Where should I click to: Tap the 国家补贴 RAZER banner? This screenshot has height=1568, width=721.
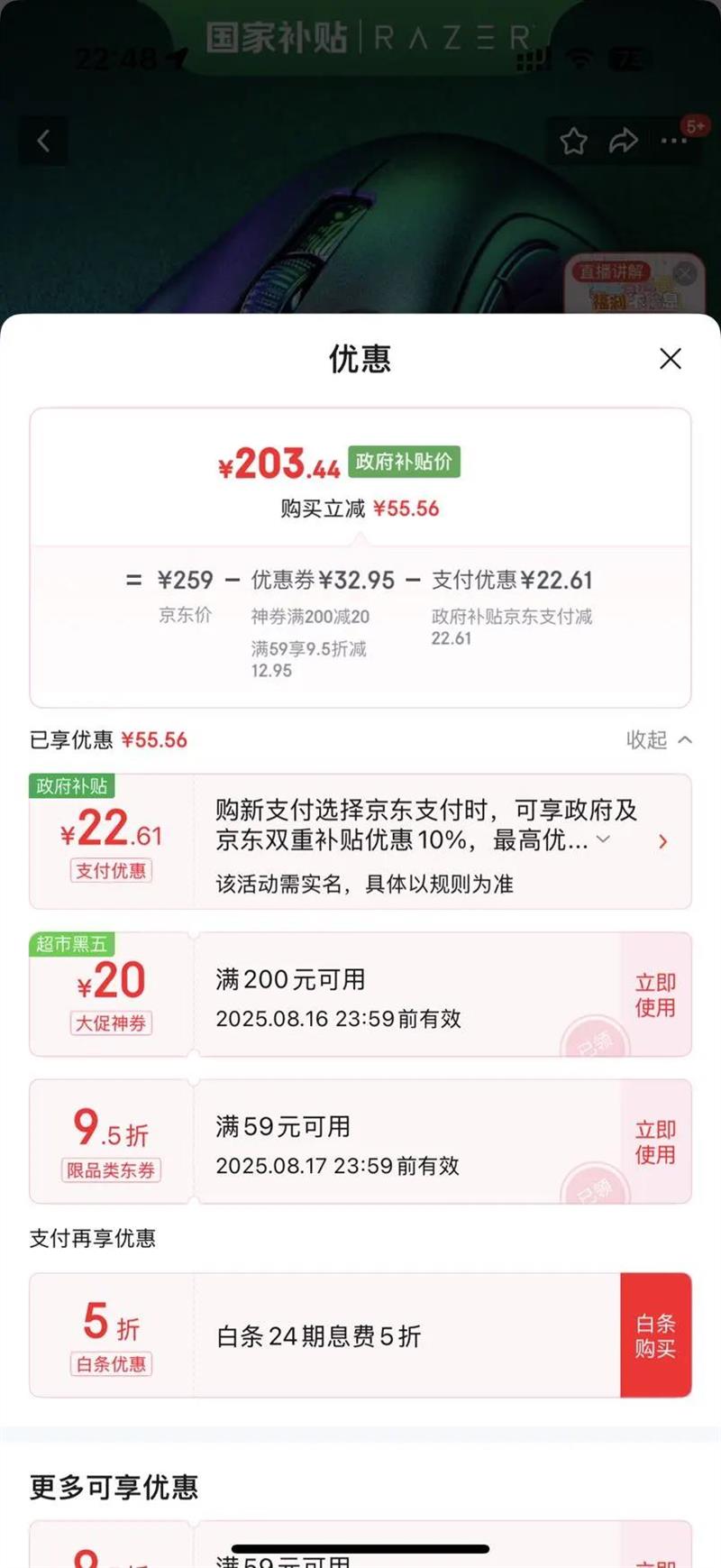(x=360, y=36)
